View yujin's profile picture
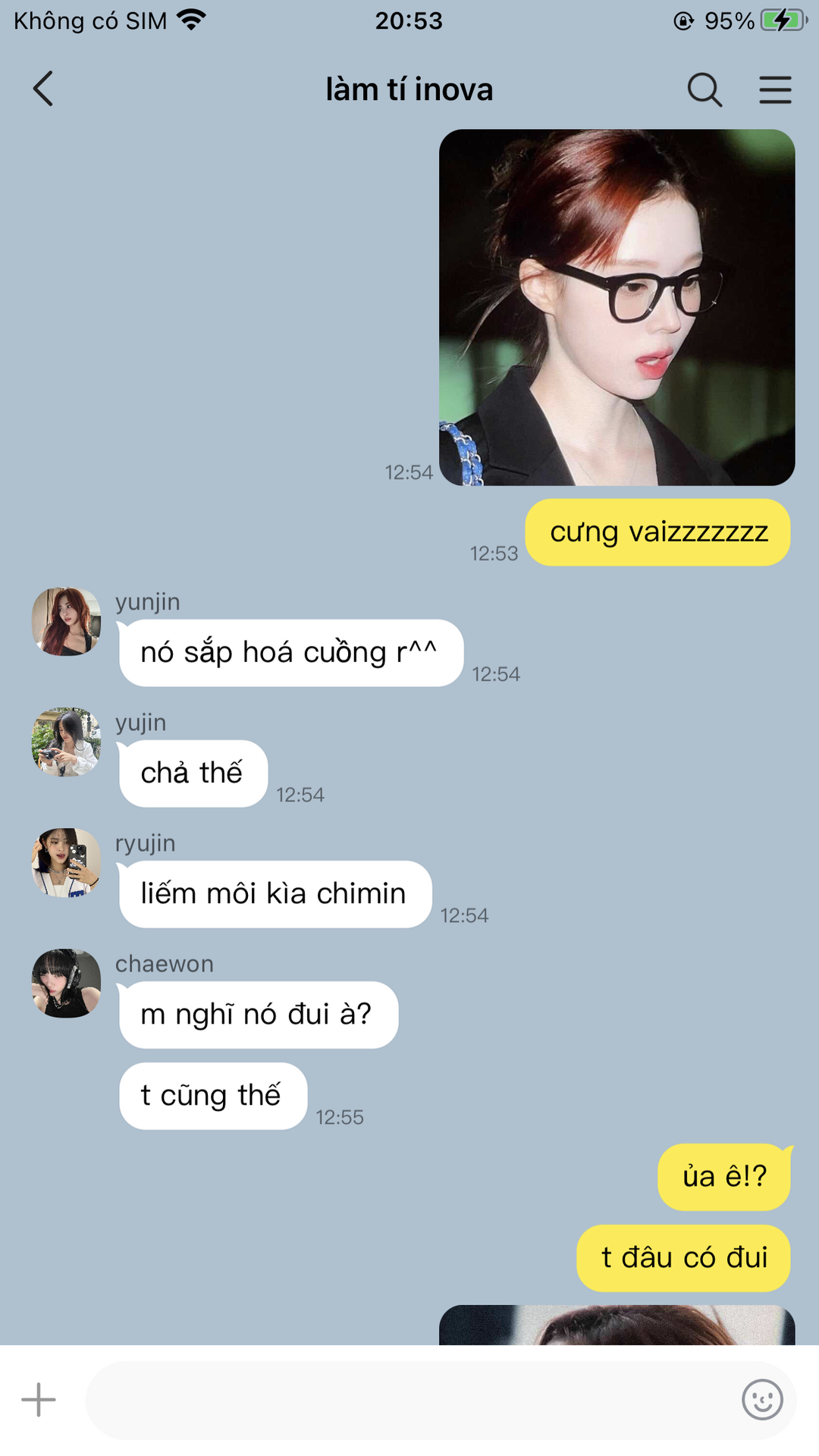Viewport: 819px width, 1456px height. coord(66,742)
